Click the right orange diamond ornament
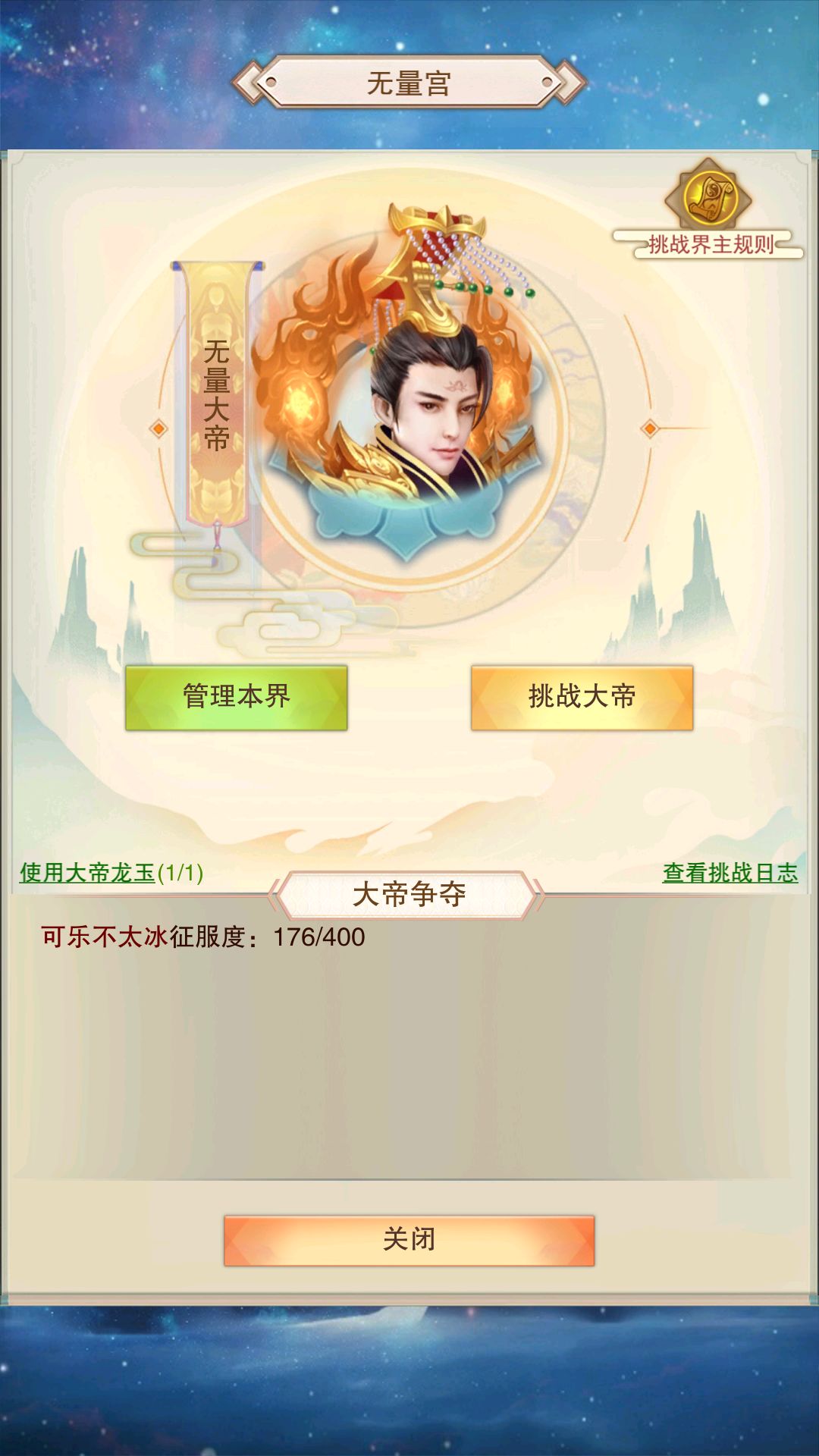This screenshot has height=1456, width=819. 651,428
